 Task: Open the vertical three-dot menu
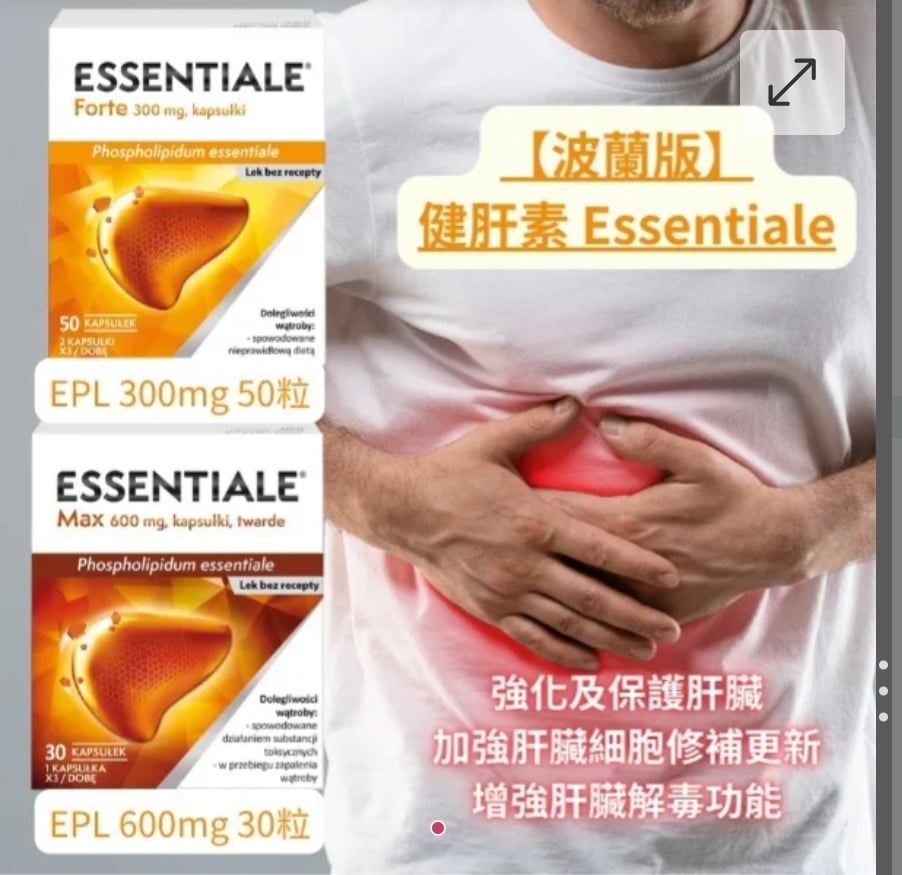click(883, 690)
